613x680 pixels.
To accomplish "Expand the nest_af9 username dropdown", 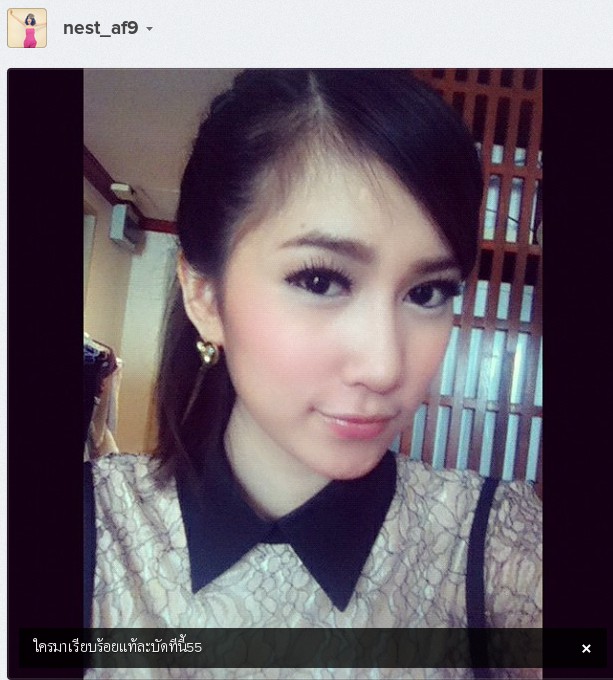I will tap(149, 29).
